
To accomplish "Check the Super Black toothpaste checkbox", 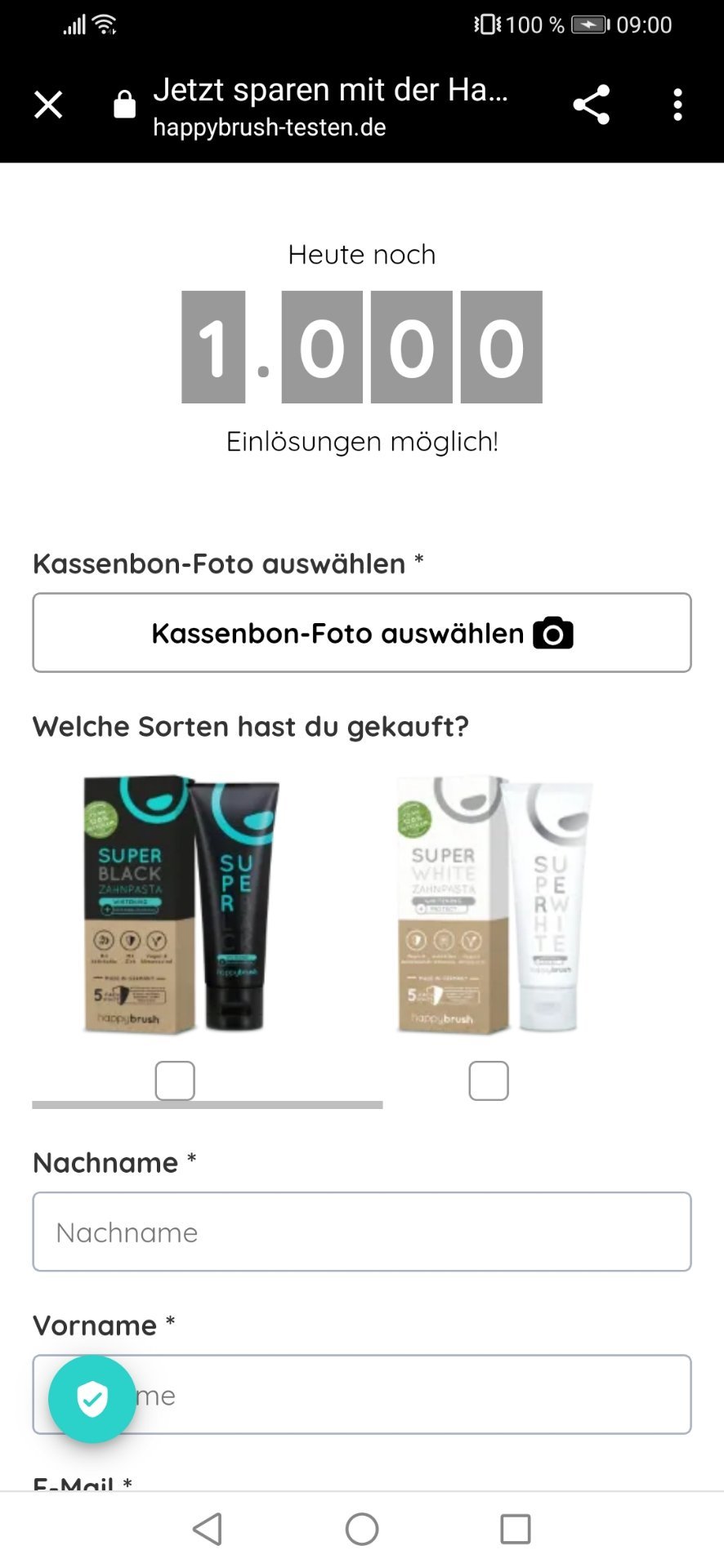I will coord(175,1080).
